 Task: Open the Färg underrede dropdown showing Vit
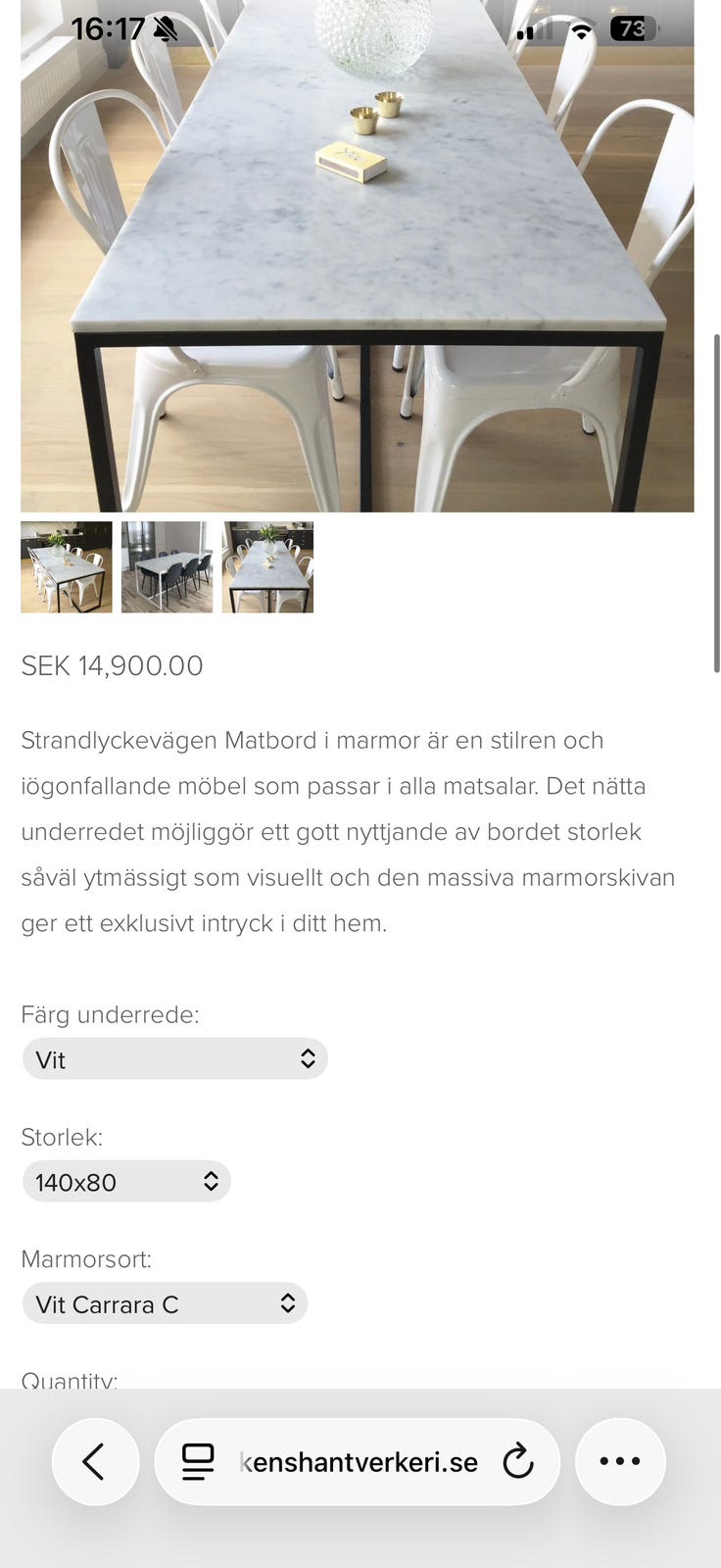pyautogui.click(x=174, y=1058)
